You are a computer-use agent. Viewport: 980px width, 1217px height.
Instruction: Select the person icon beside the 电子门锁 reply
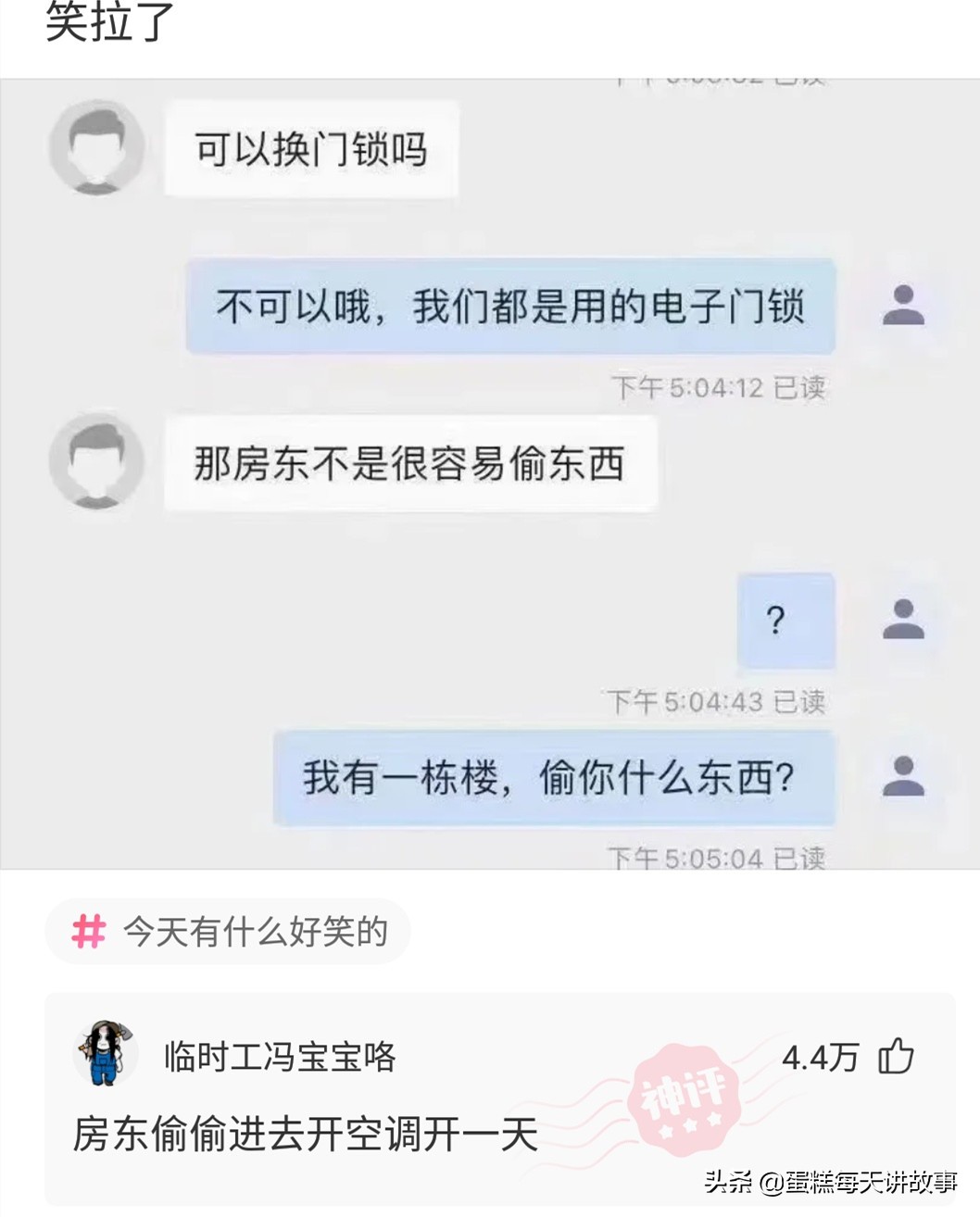(x=902, y=310)
